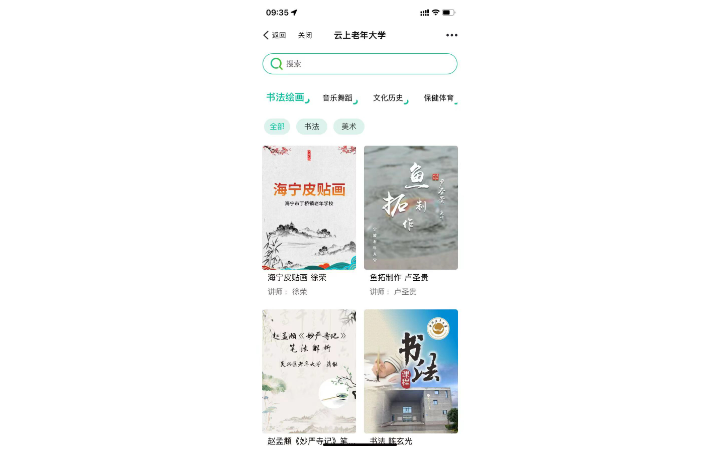Switch to the 音乐舞蹈 tab
Viewport: 720px width, 450px height.
tap(337, 98)
